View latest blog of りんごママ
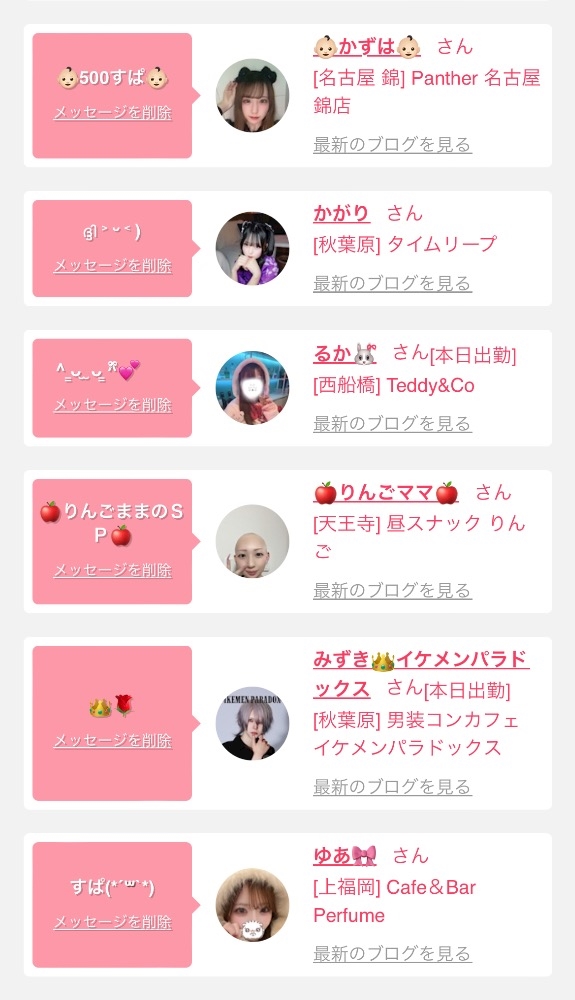The image size is (575, 1000). 392,591
